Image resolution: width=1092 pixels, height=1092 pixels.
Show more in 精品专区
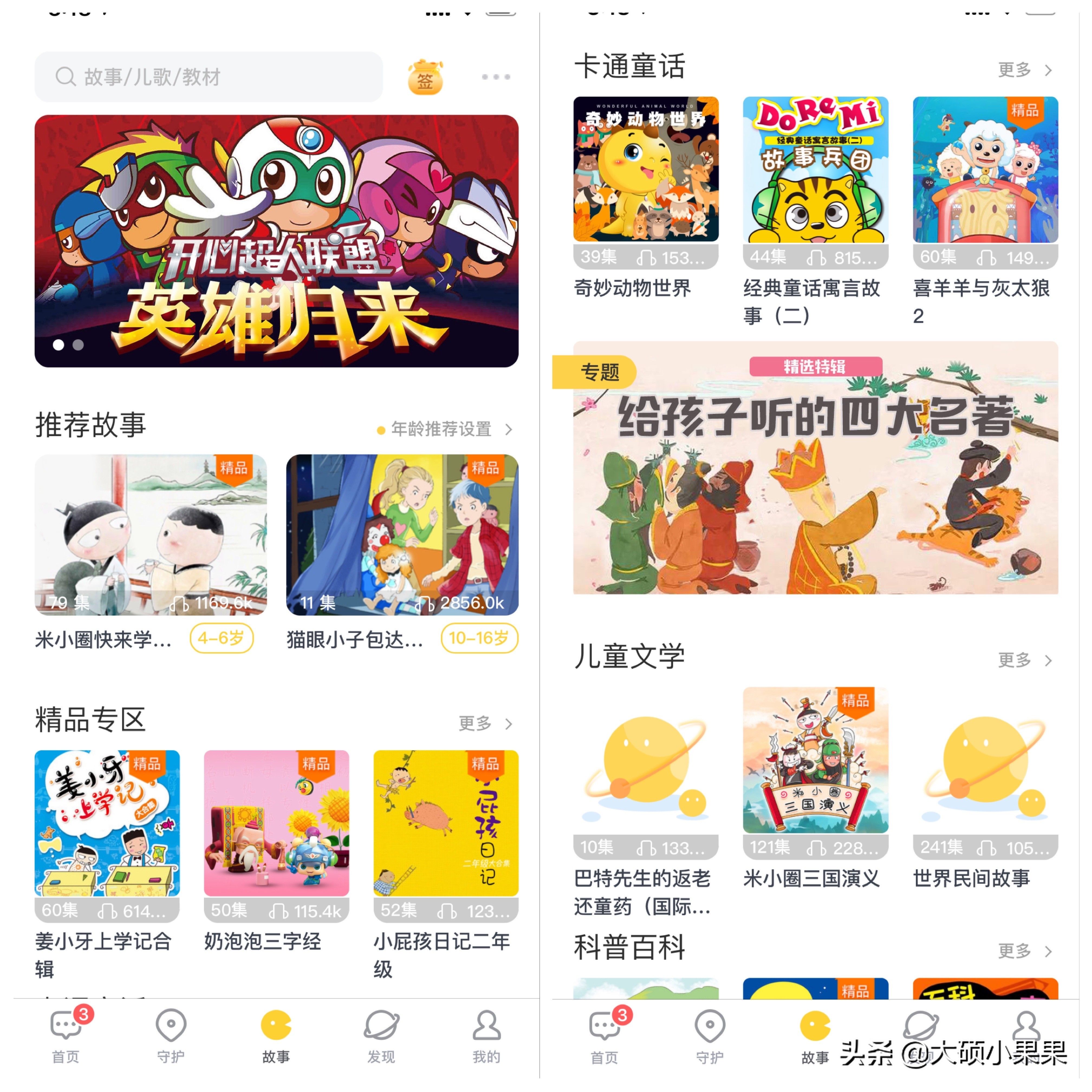pyautogui.click(x=485, y=723)
